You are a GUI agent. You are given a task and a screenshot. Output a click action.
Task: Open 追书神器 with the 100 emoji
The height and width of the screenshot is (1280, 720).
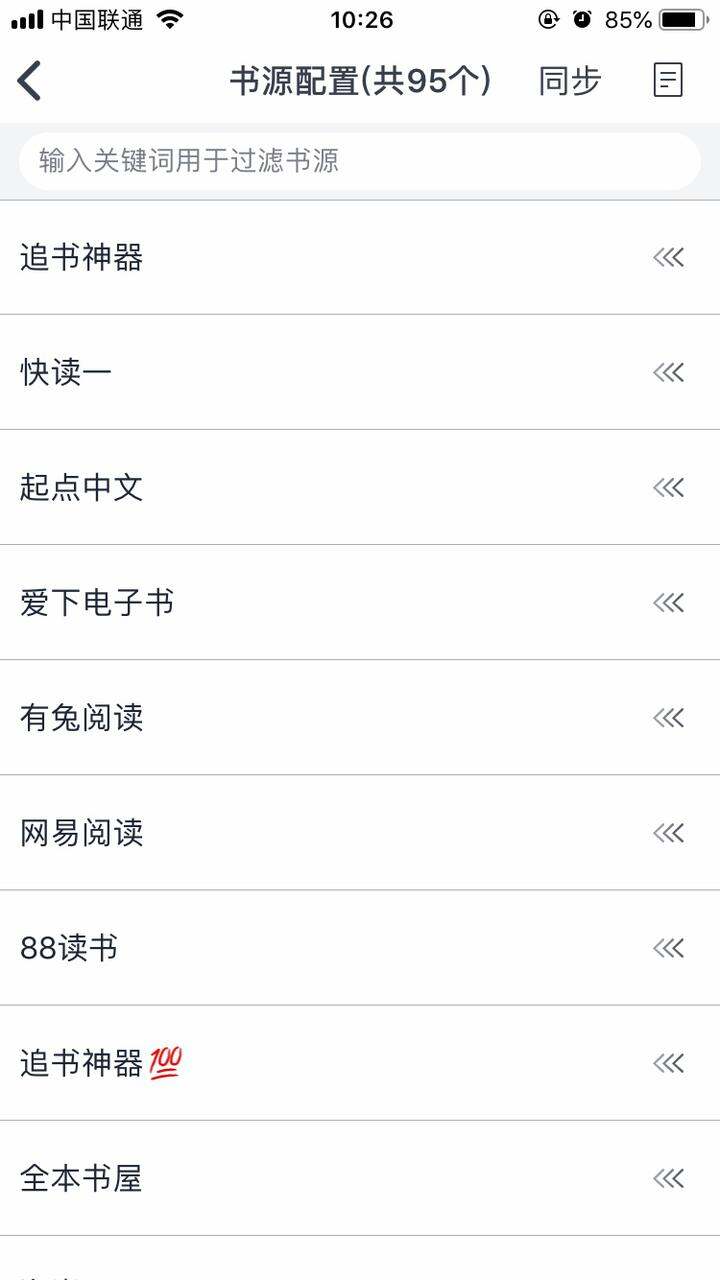pos(360,1063)
